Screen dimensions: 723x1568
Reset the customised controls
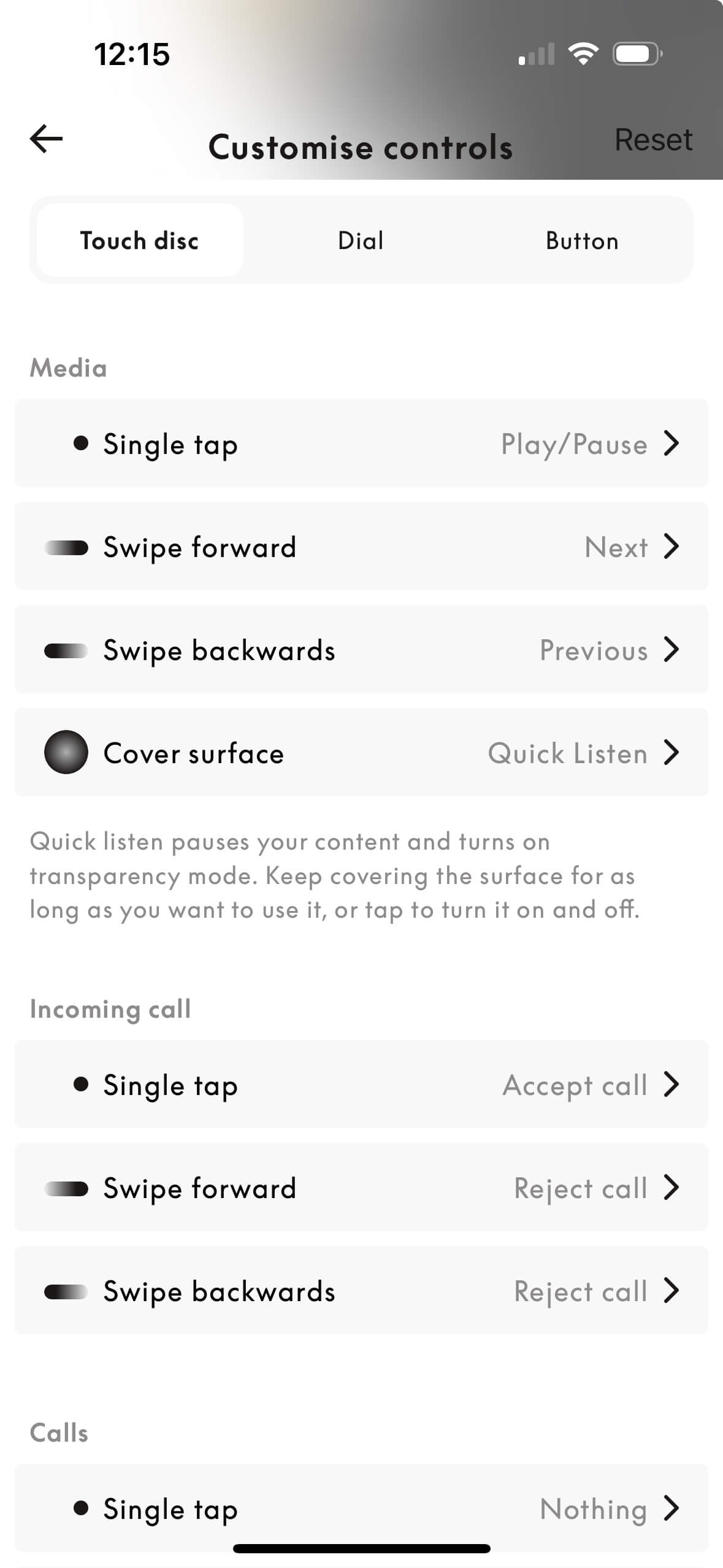[x=653, y=140]
